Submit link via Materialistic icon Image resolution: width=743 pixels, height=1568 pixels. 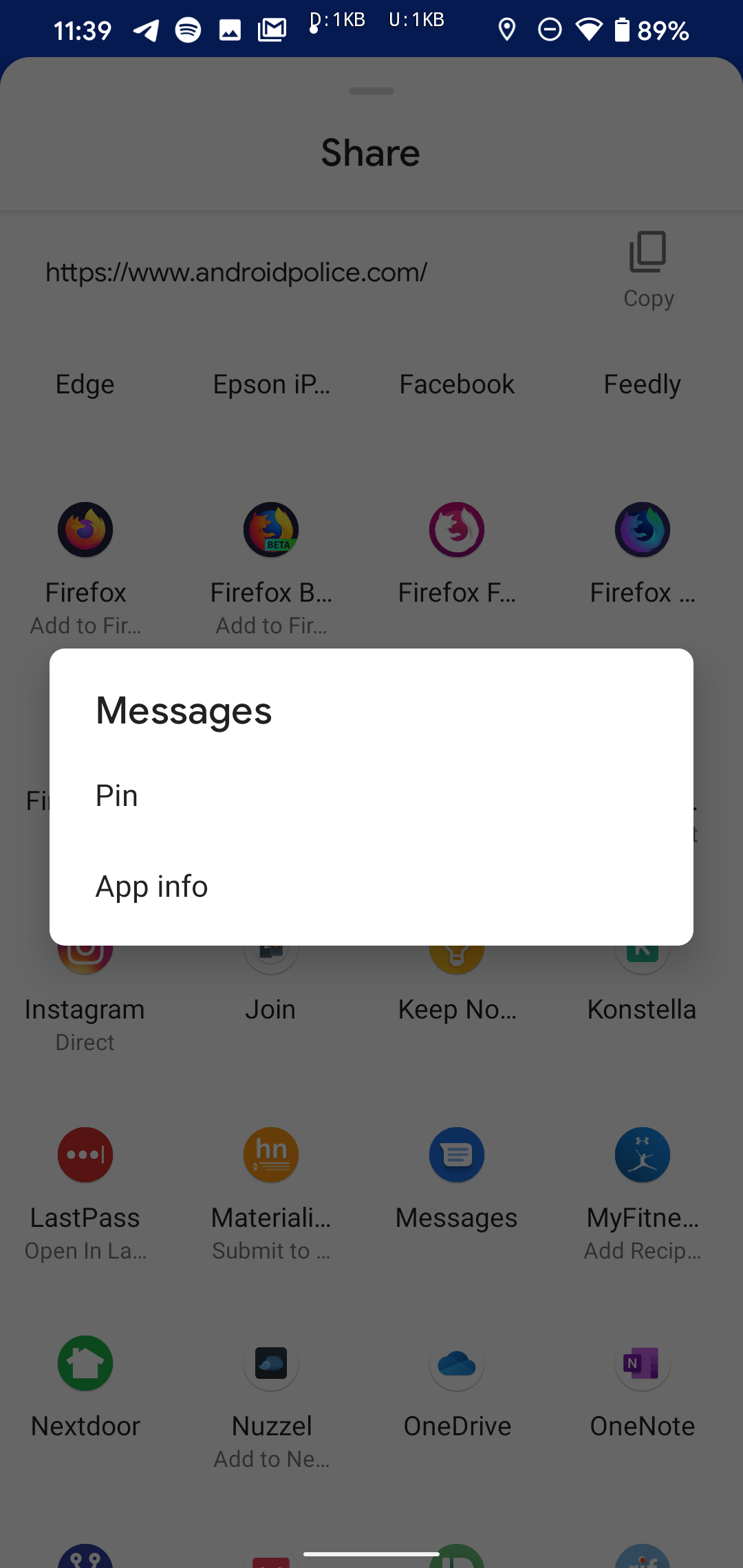click(x=270, y=1155)
